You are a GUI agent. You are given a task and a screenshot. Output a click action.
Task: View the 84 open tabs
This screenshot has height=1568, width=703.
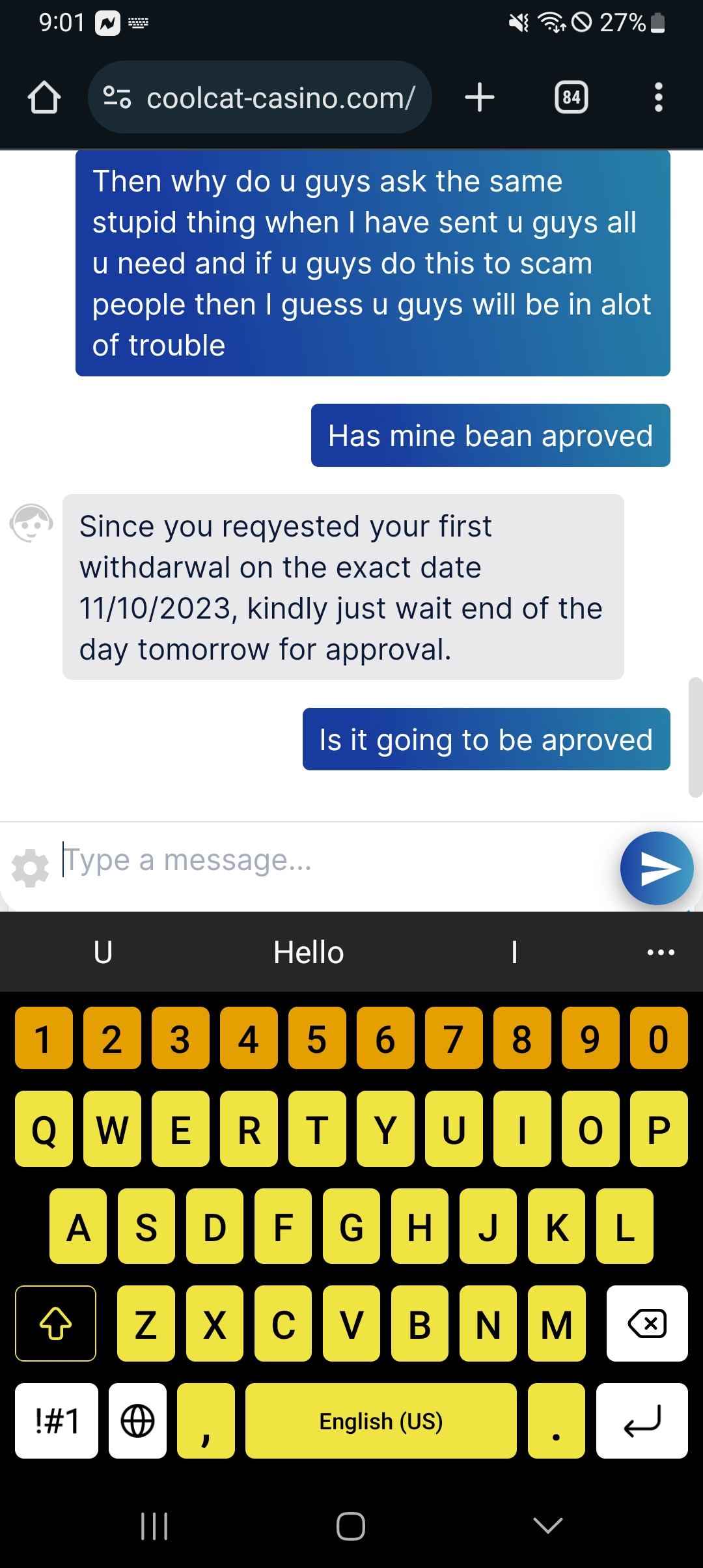coord(571,98)
